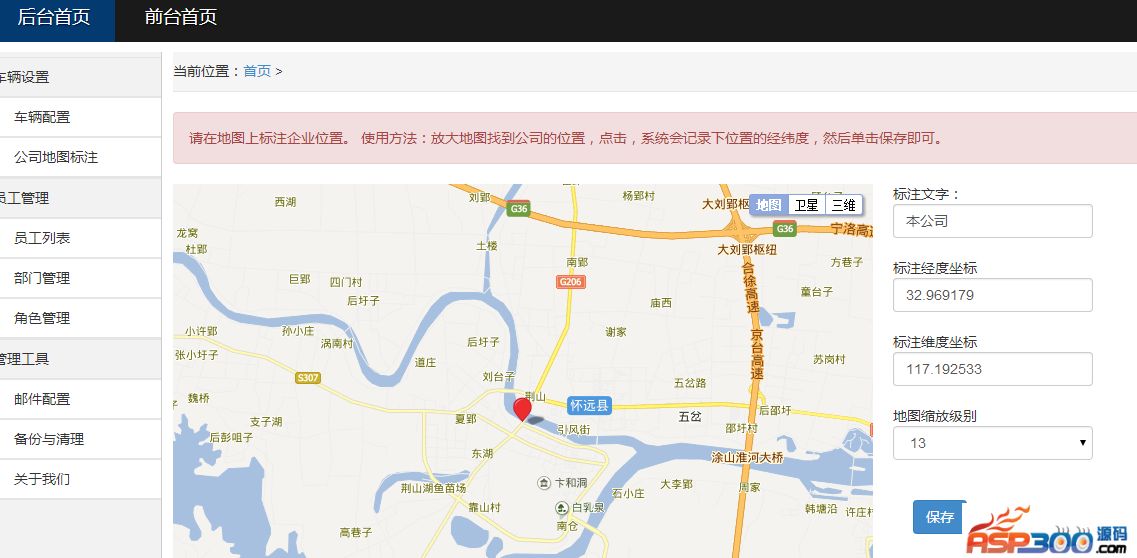1137x558 pixels.
Task: Go to 备份与清理
Action: click(x=49, y=439)
